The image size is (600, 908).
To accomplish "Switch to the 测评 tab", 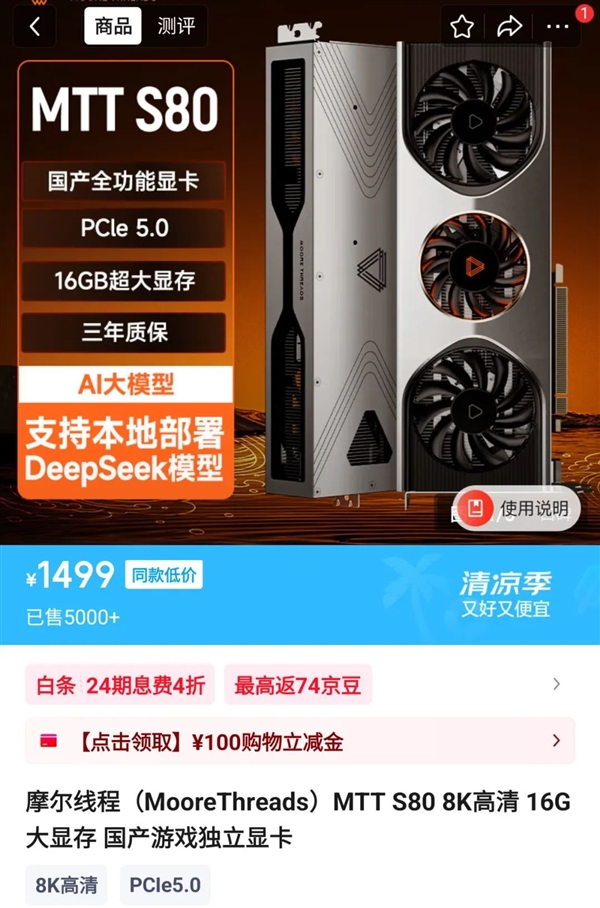I will tap(176, 27).
